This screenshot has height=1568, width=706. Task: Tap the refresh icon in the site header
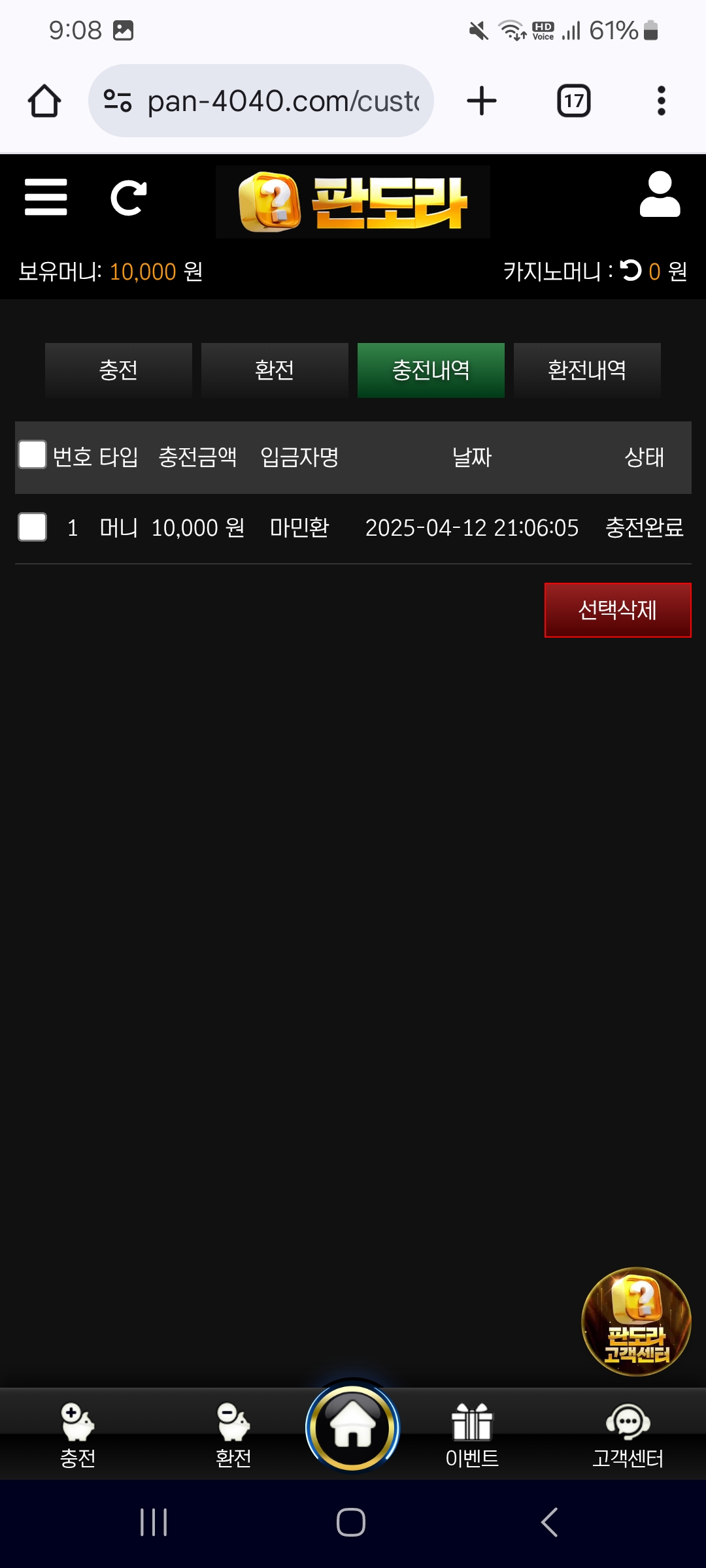(x=128, y=197)
